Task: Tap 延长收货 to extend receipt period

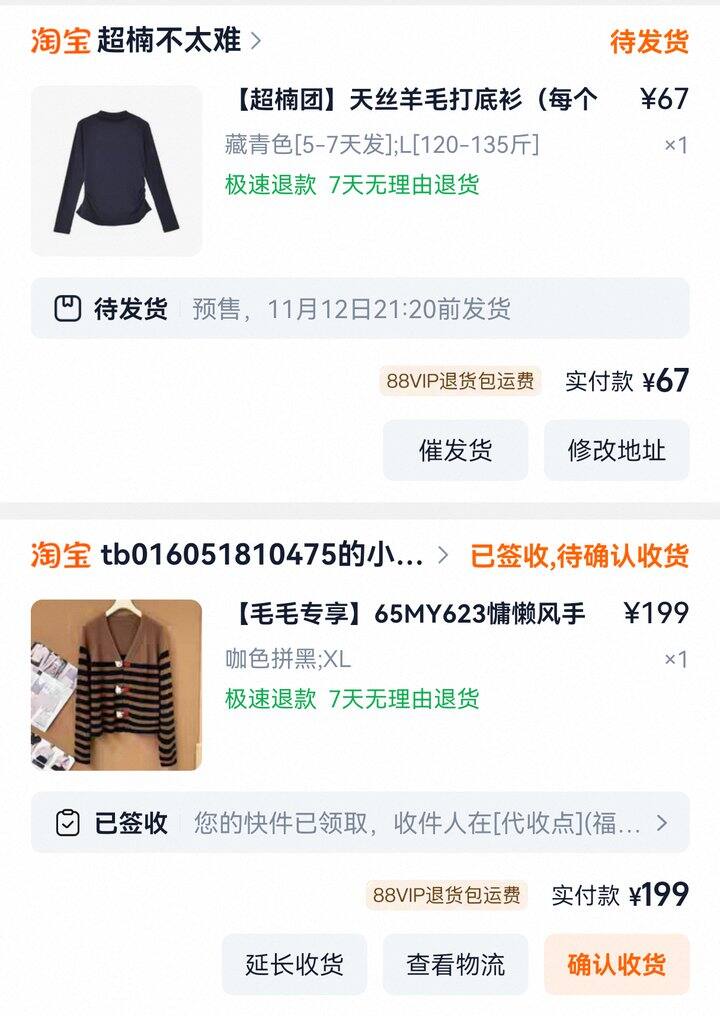Action: (x=294, y=965)
